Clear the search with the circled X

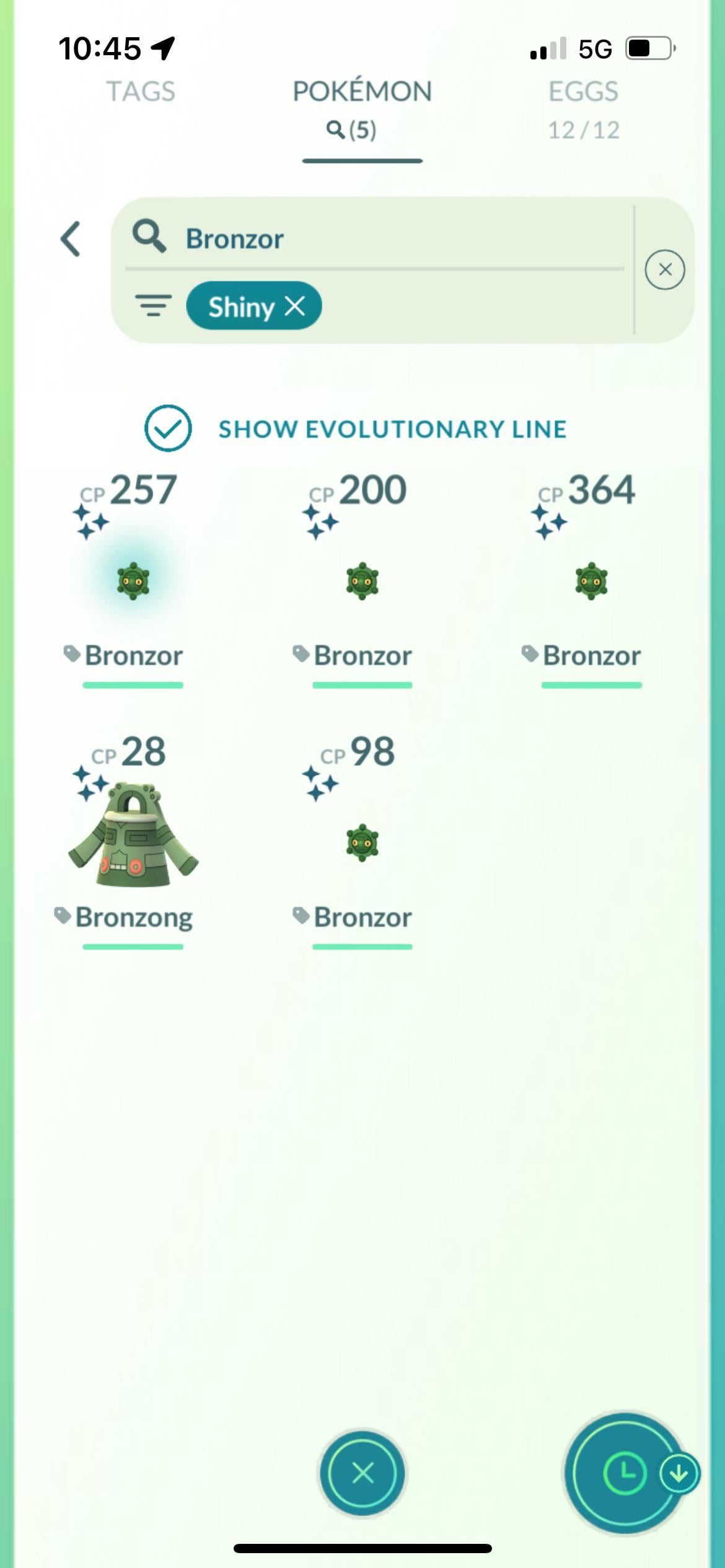[664, 270]
